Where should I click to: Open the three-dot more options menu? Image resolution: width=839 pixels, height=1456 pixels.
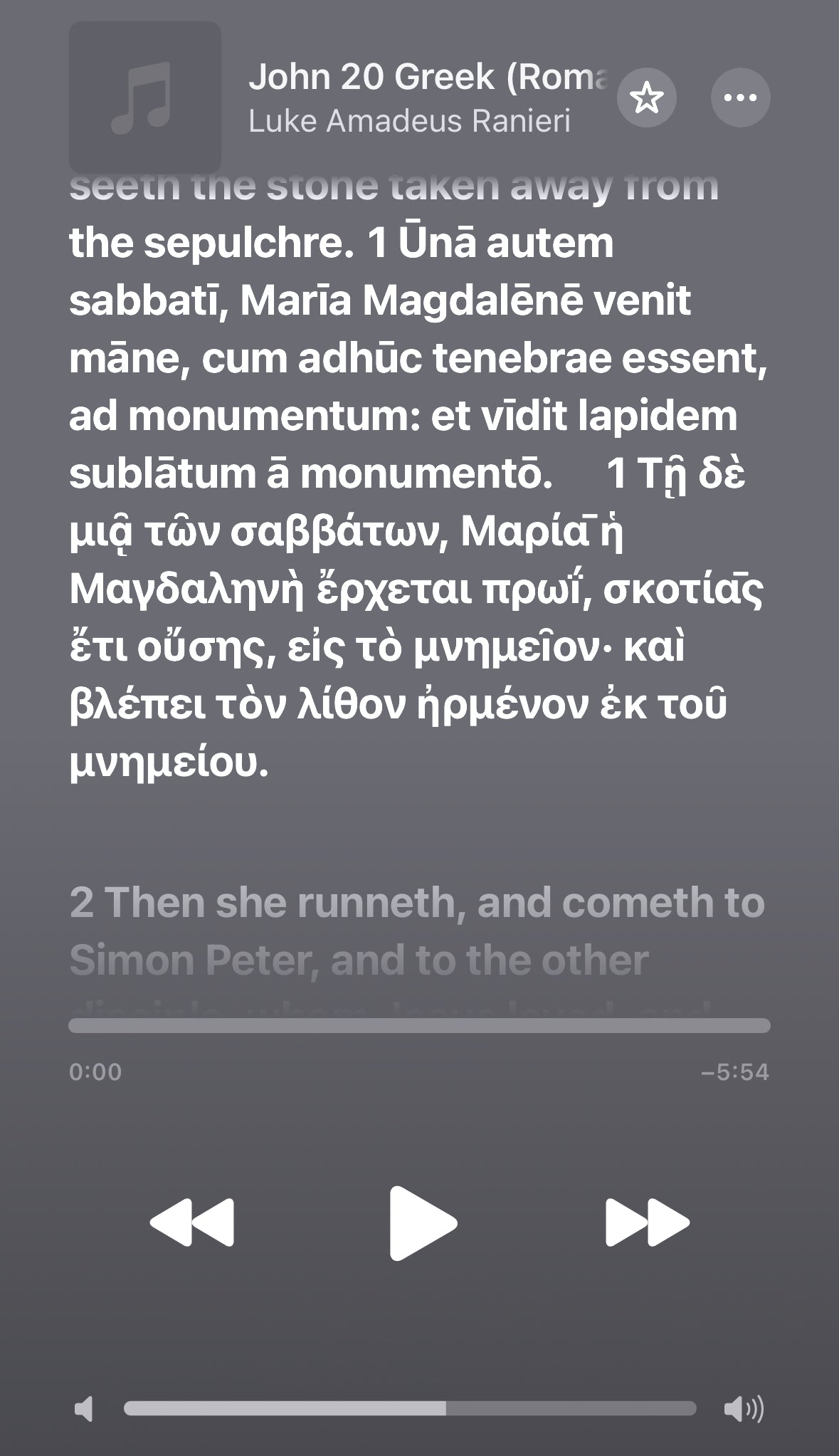pos(740,98)
